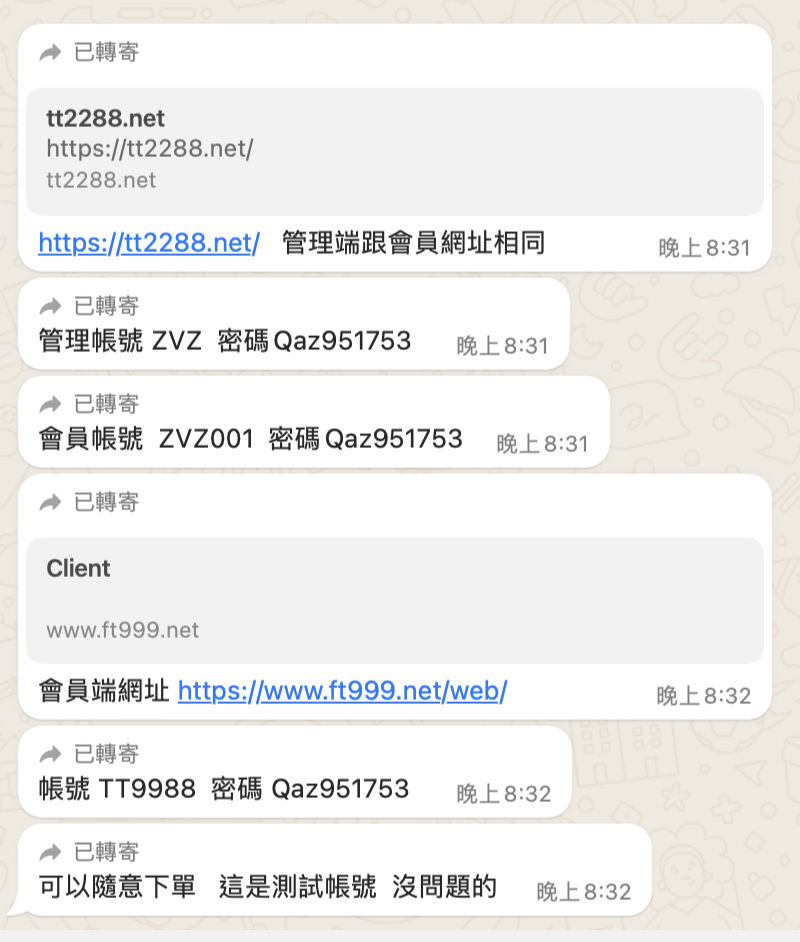Screen dimensions: 800x942
Task: Tap the https://tt2288.net/ underlined link
Action: 149,242
